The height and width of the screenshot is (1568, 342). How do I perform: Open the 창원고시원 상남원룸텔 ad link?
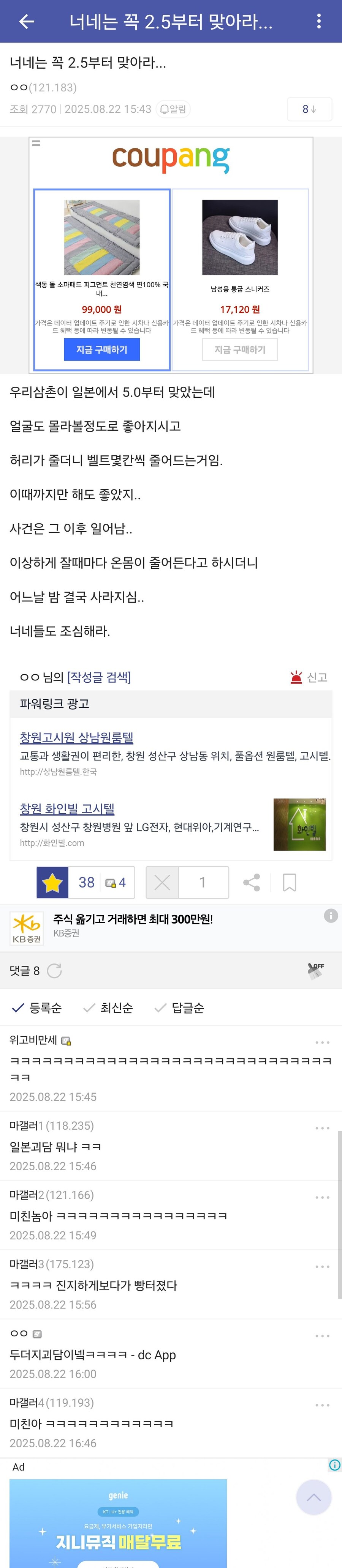tap(76, 737)
